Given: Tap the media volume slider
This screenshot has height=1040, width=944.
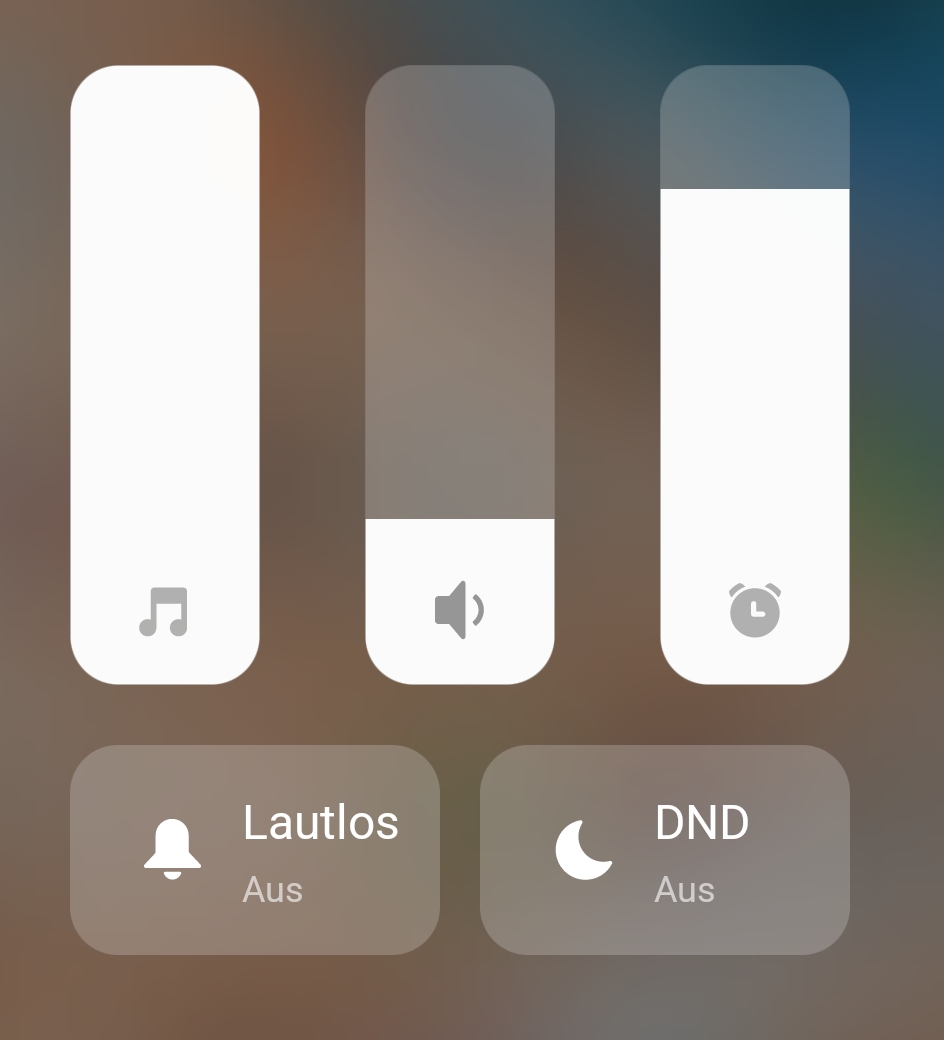Looking at the screenshot, I should pos(165,375).
